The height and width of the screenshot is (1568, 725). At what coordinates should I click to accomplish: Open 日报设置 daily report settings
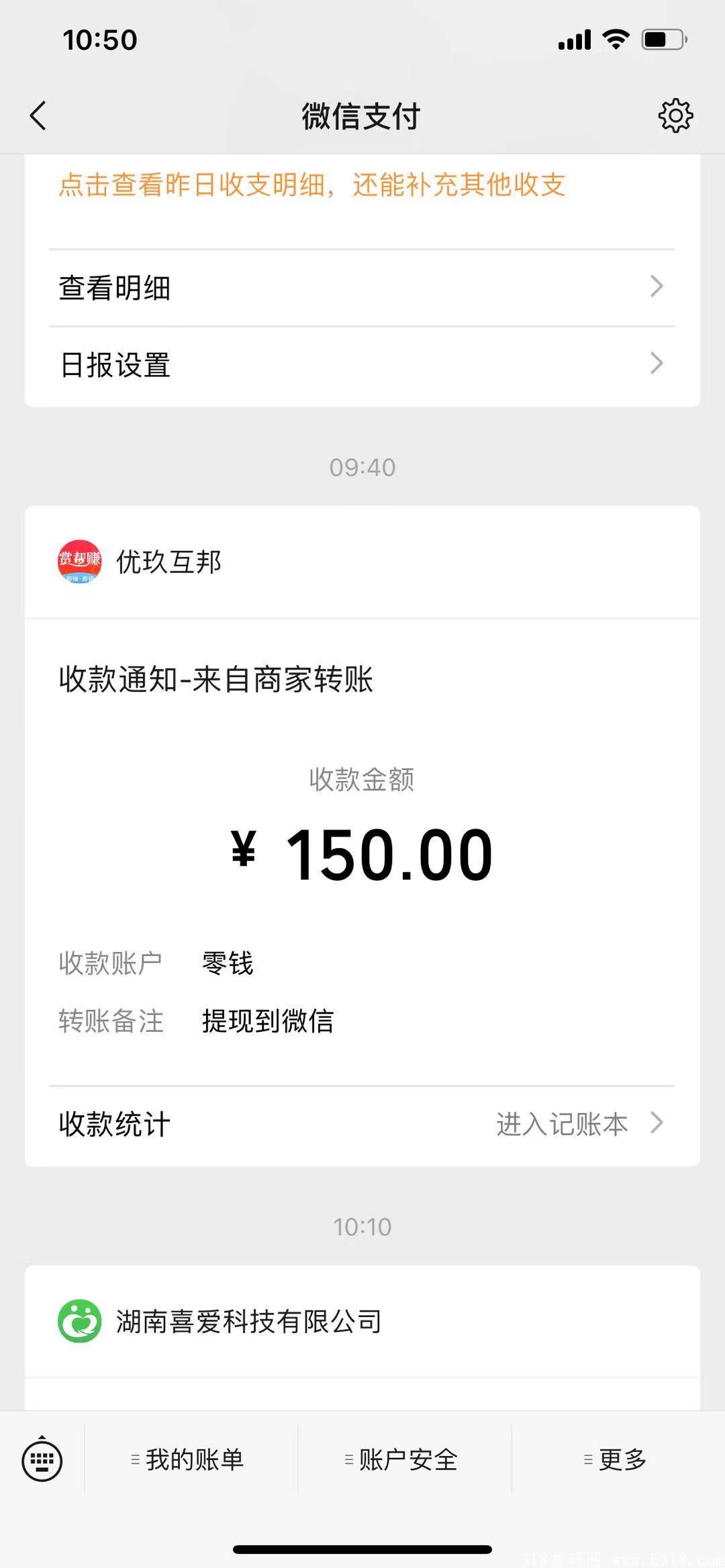coord(362,365)
